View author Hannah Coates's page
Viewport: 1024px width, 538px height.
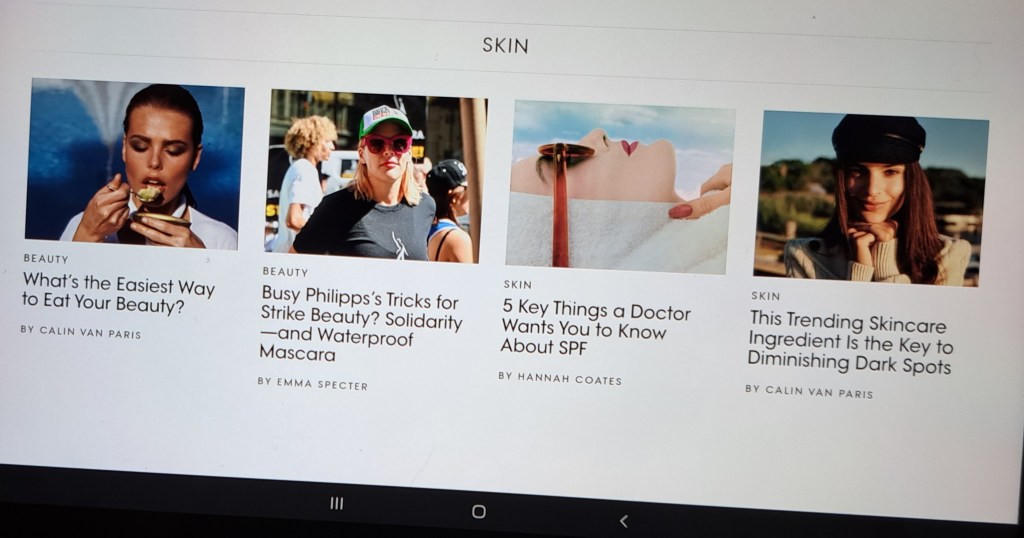coord(560,378)
